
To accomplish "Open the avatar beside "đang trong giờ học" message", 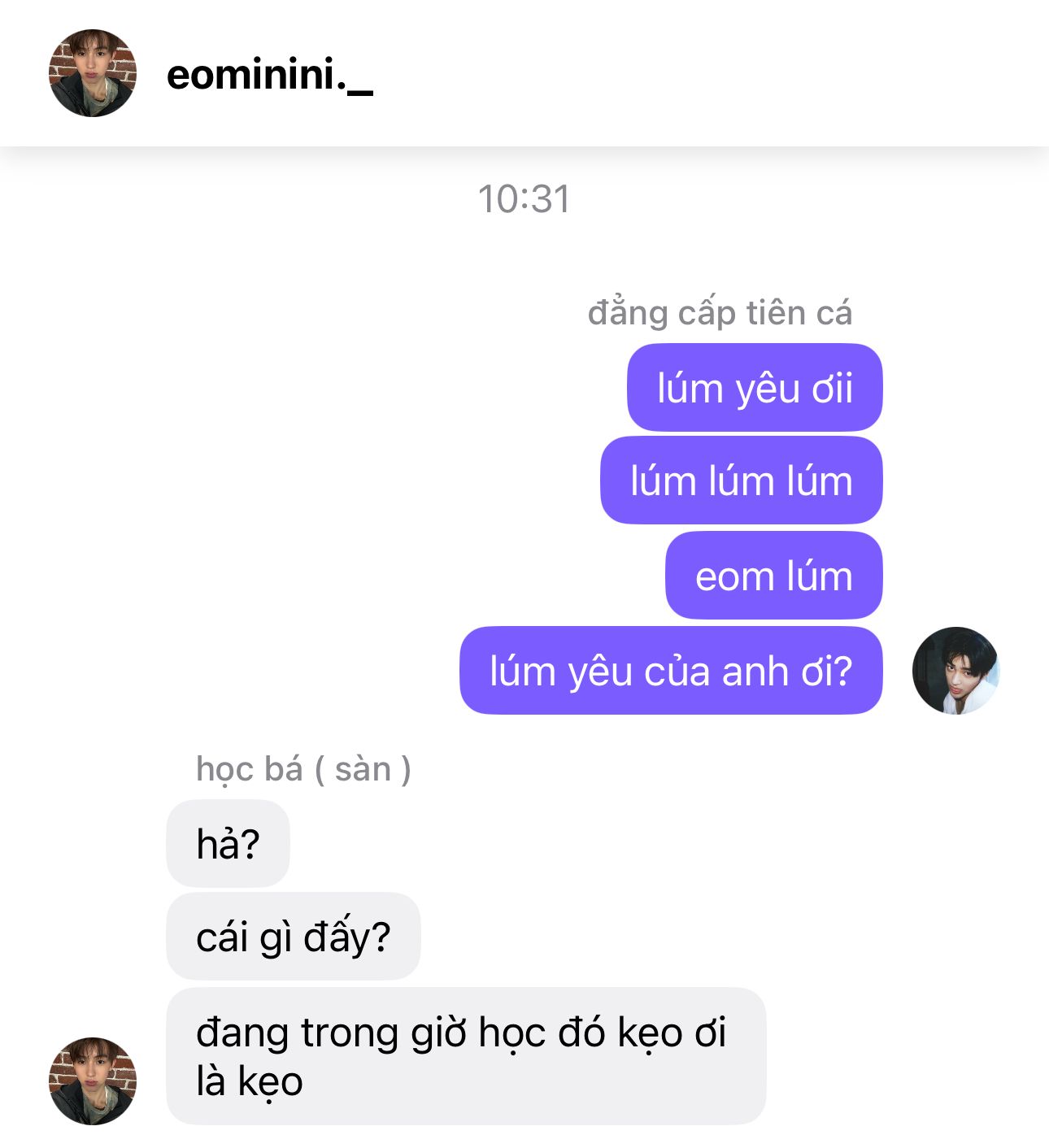I will (x=93, y=1081).
